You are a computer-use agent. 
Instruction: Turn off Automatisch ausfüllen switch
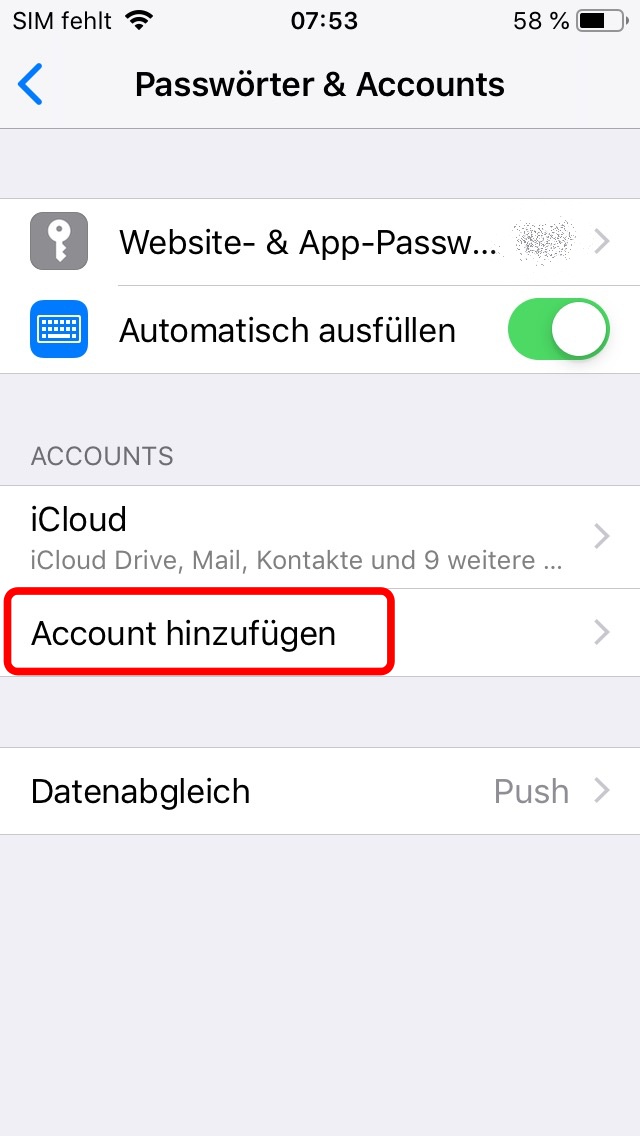tap(558, 330)
